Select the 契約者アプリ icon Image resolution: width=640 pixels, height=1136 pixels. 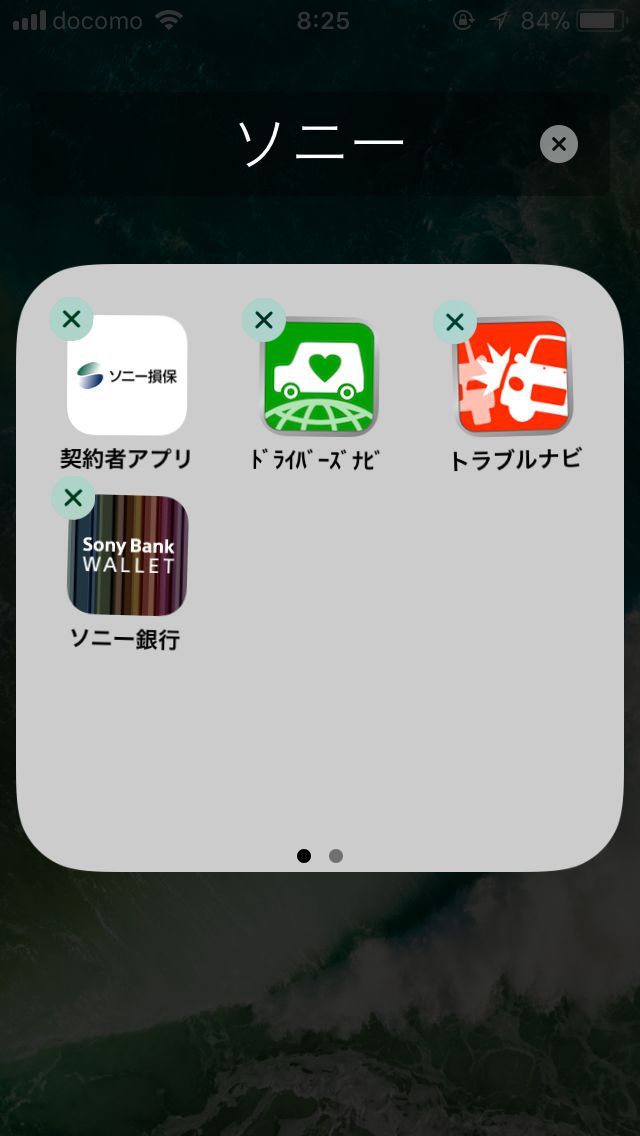127,375
